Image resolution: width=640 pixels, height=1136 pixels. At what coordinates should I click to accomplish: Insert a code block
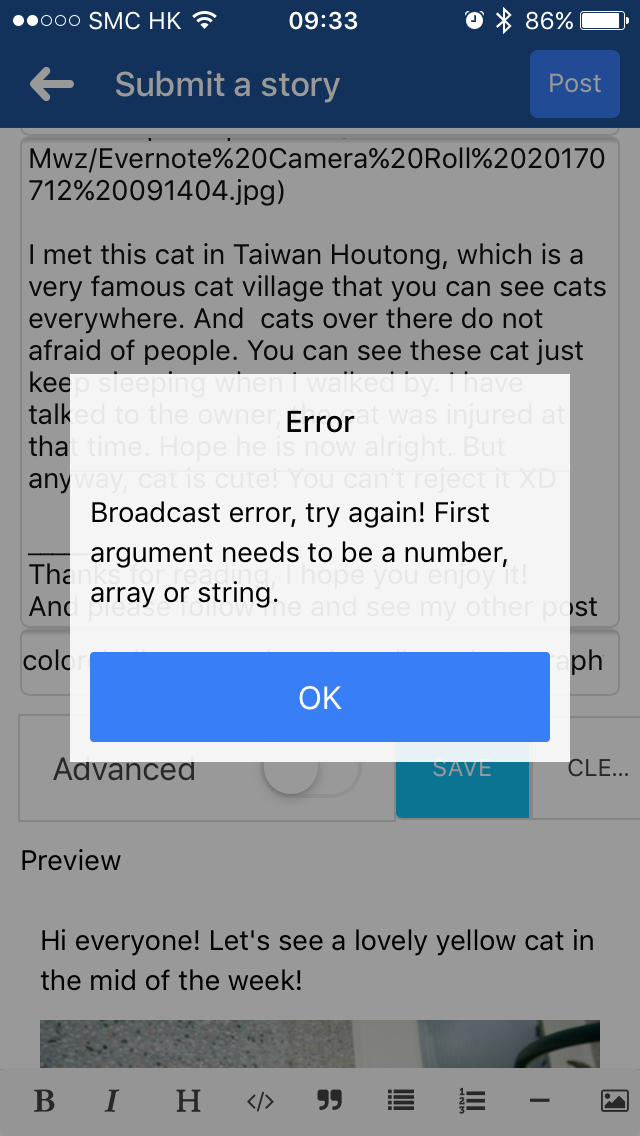tap(259, 1101)
